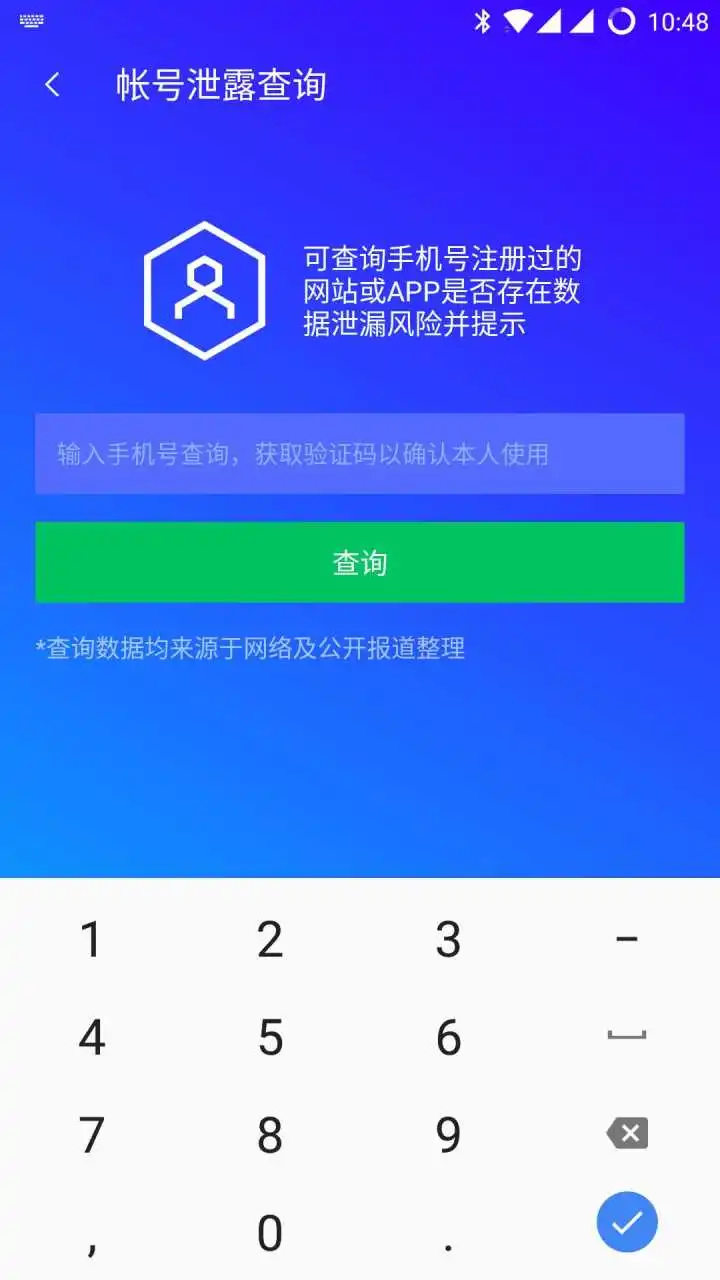Tap the backspace key on keypad
This screenshot has width=720, height=1280.
[627, 1133]
